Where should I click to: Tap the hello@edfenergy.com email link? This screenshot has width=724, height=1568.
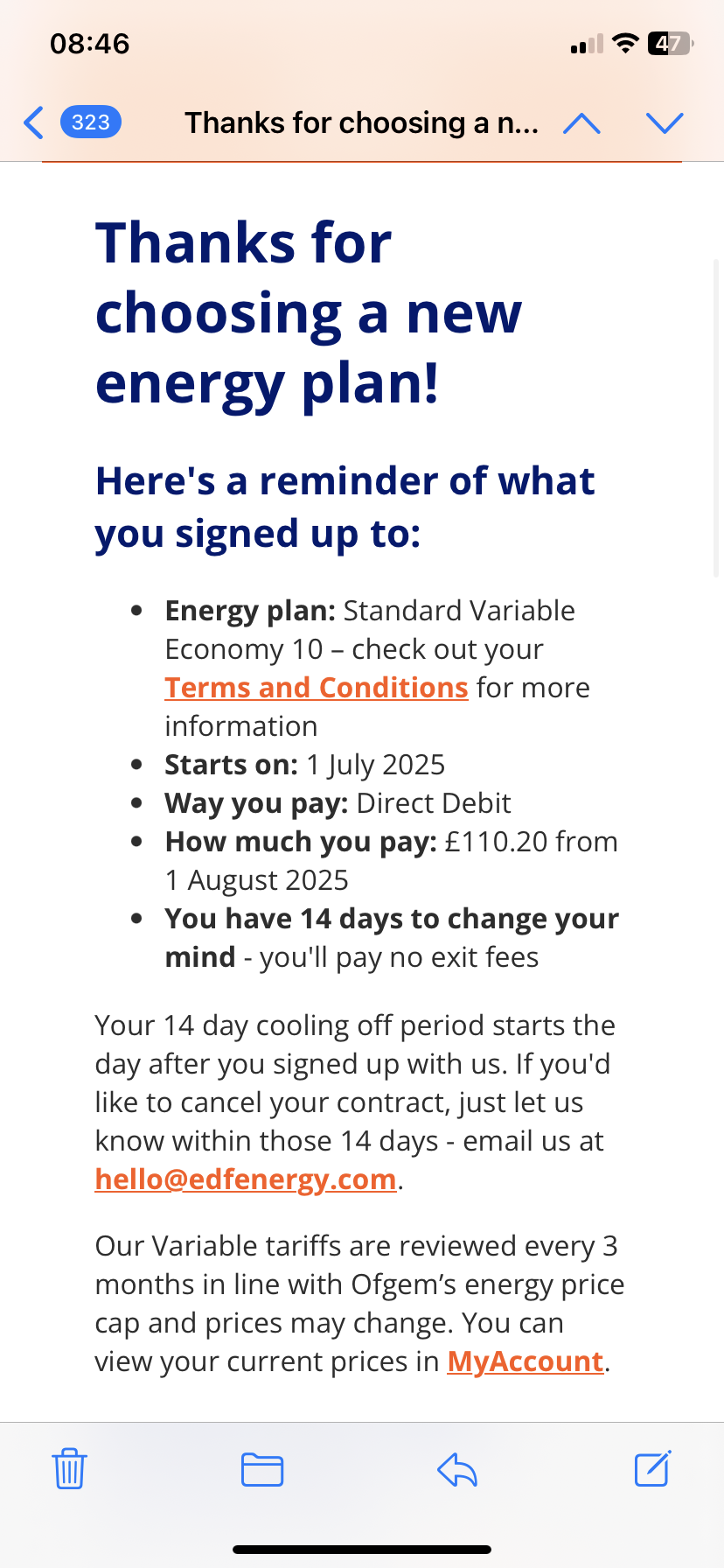tap(246, 1179)
